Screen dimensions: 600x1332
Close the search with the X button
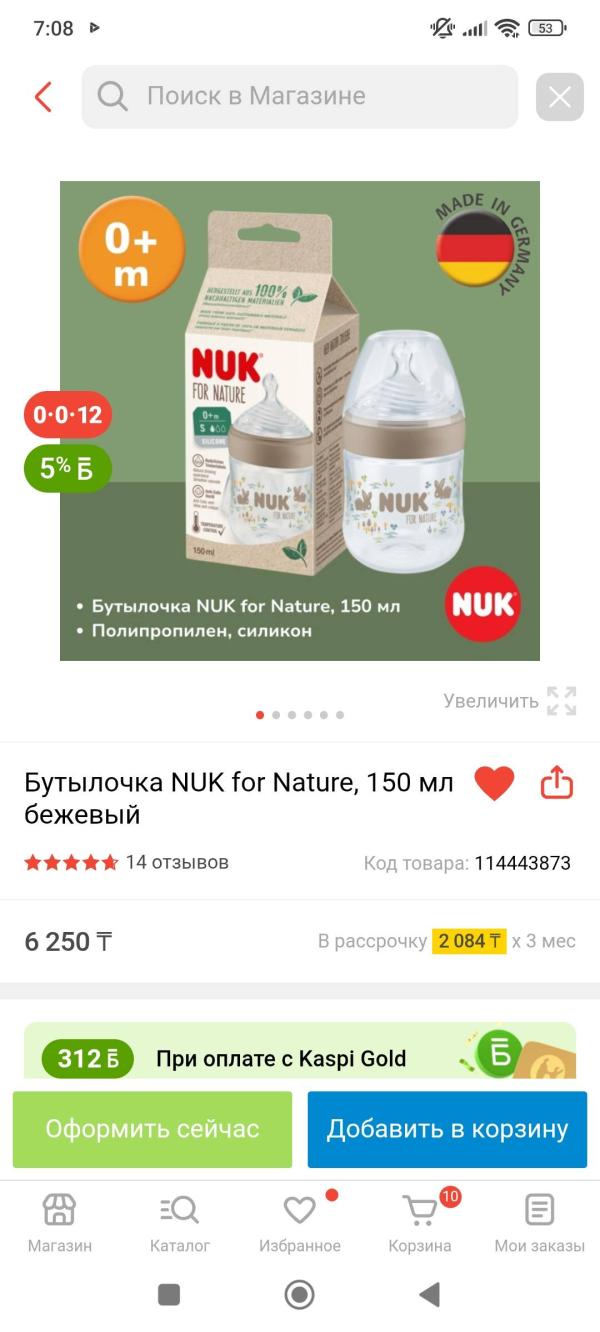coord(559,97)
